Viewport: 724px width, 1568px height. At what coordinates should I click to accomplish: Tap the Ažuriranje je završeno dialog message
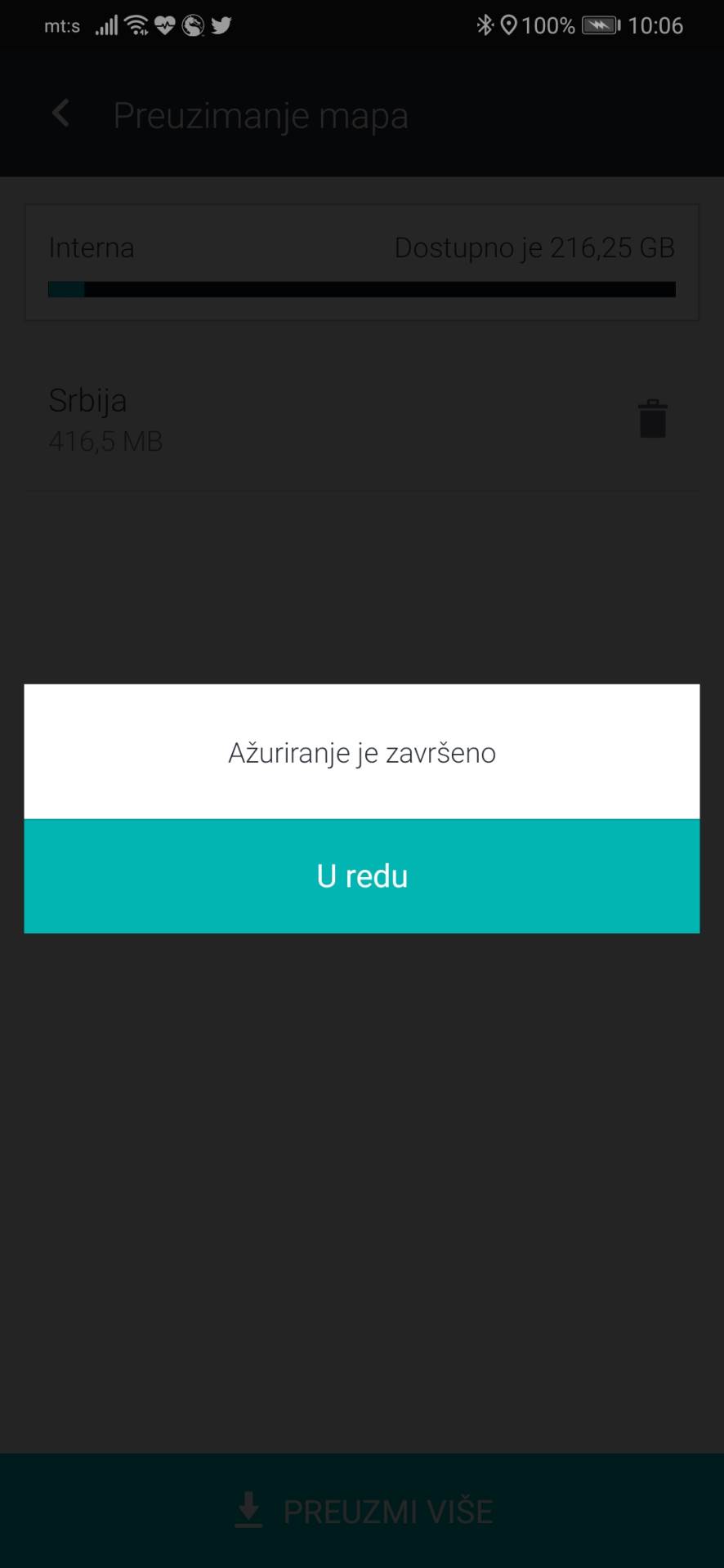tap(362, 752)
